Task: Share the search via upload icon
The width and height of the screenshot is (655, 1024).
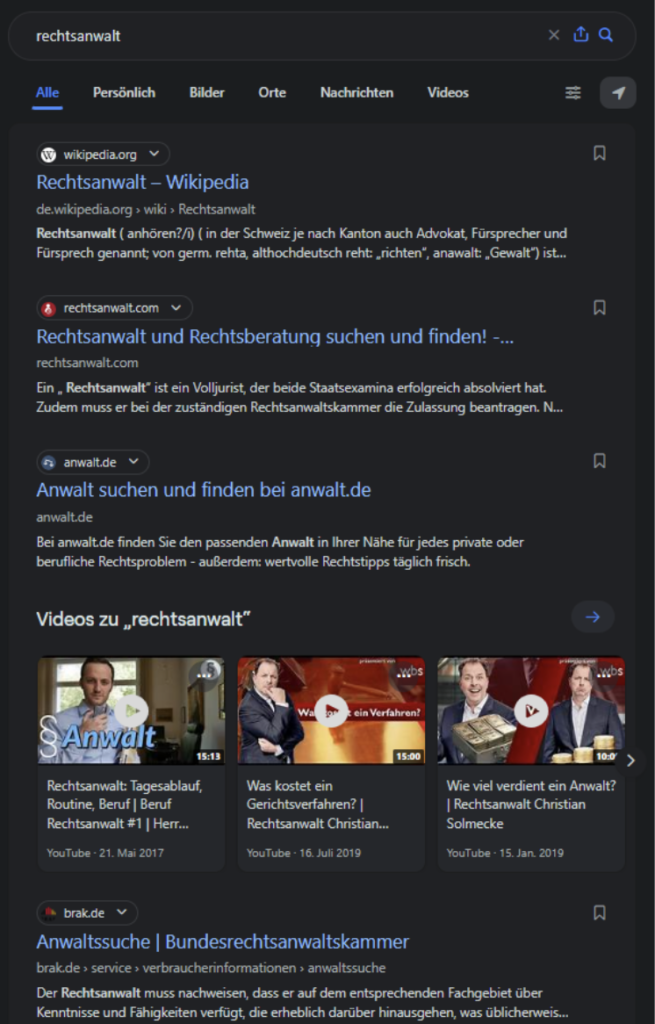Action: (x=581, y=35)
